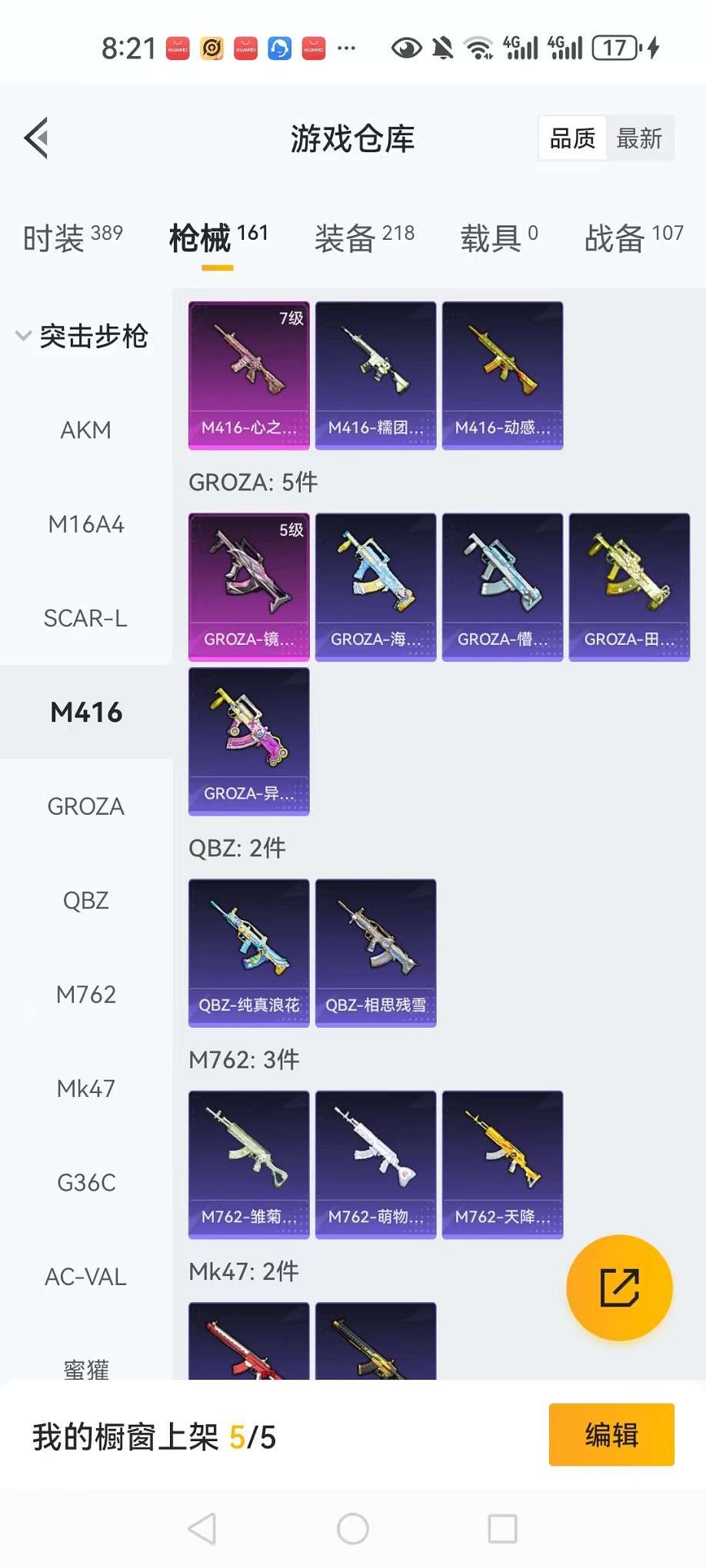View the QBZ-纯真浪花 skin
Screen dimensions: 706x1568
248,952
